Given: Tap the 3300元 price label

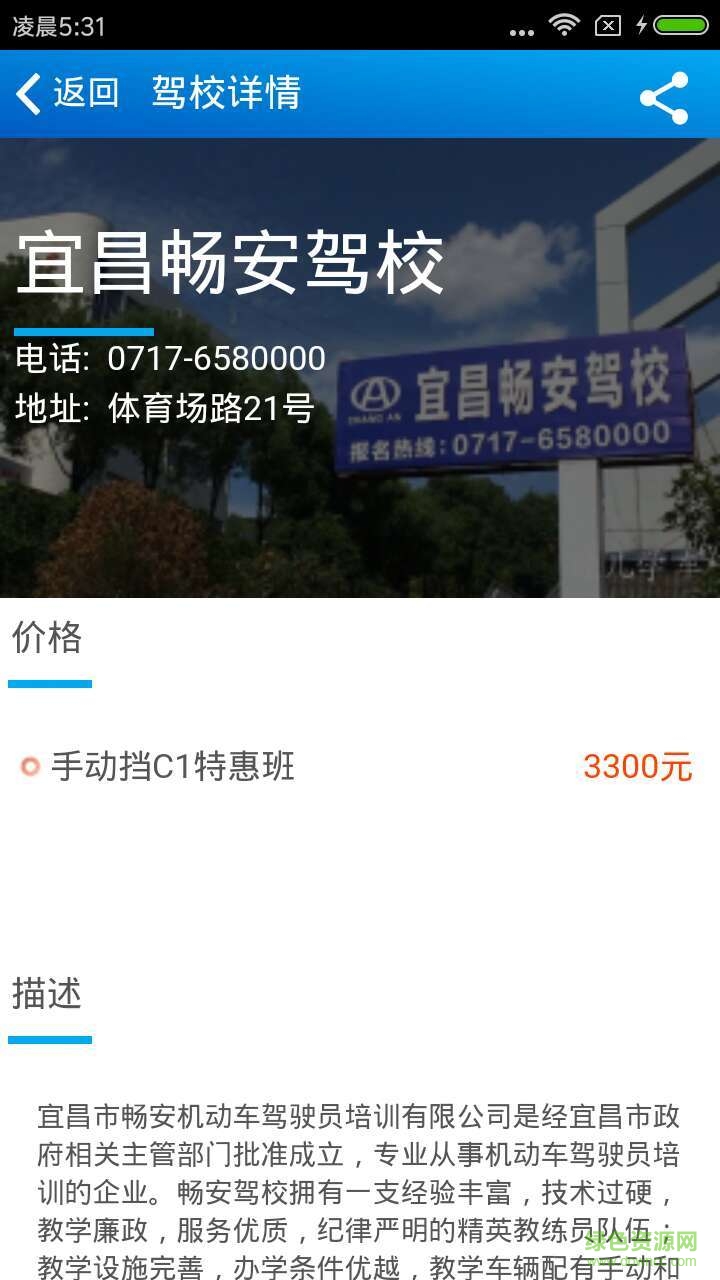Looking at the screenshot, I should [x=637, y=767].
